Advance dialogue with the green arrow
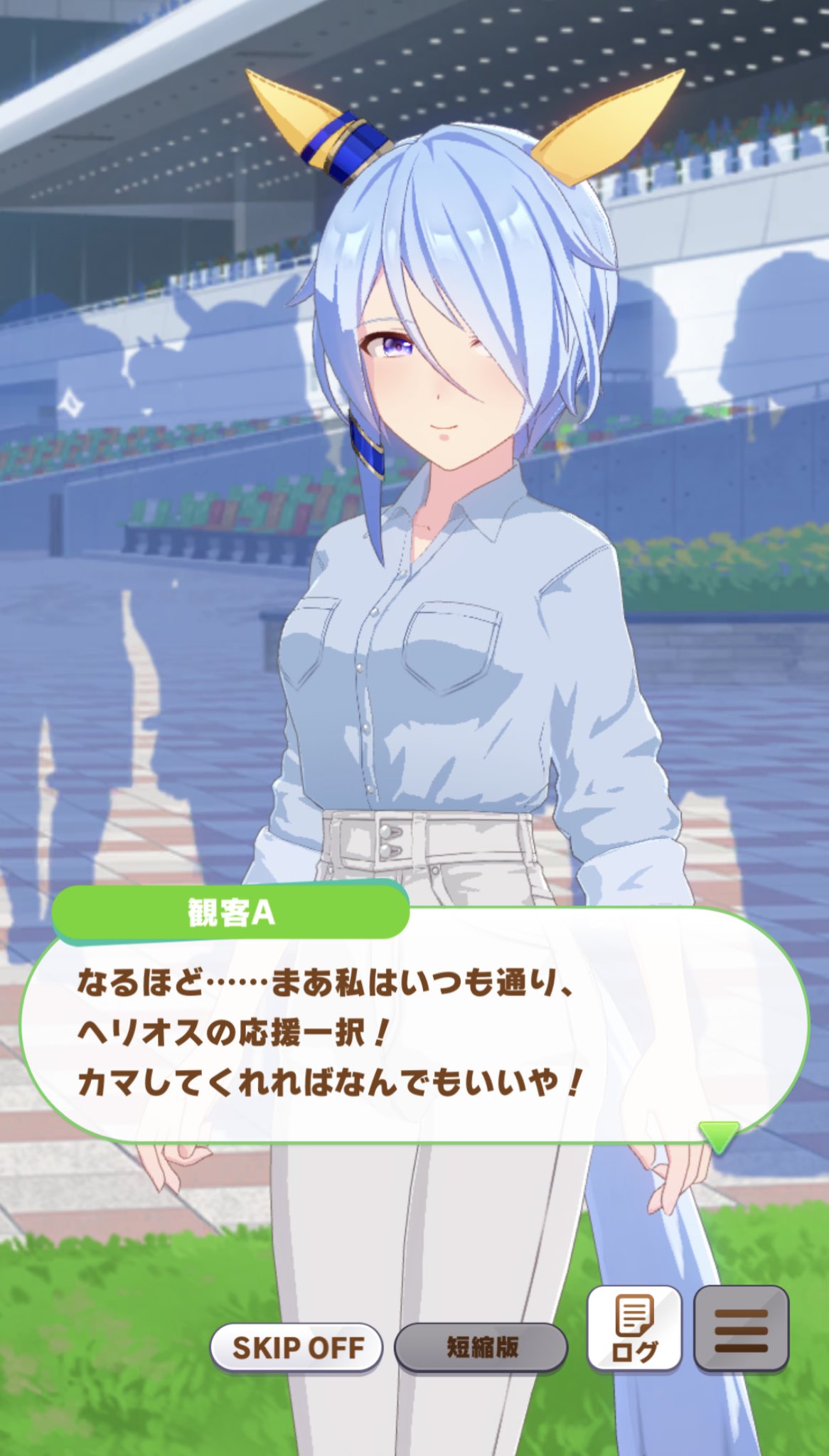The image size is (829, 1456). (719, 1136)
